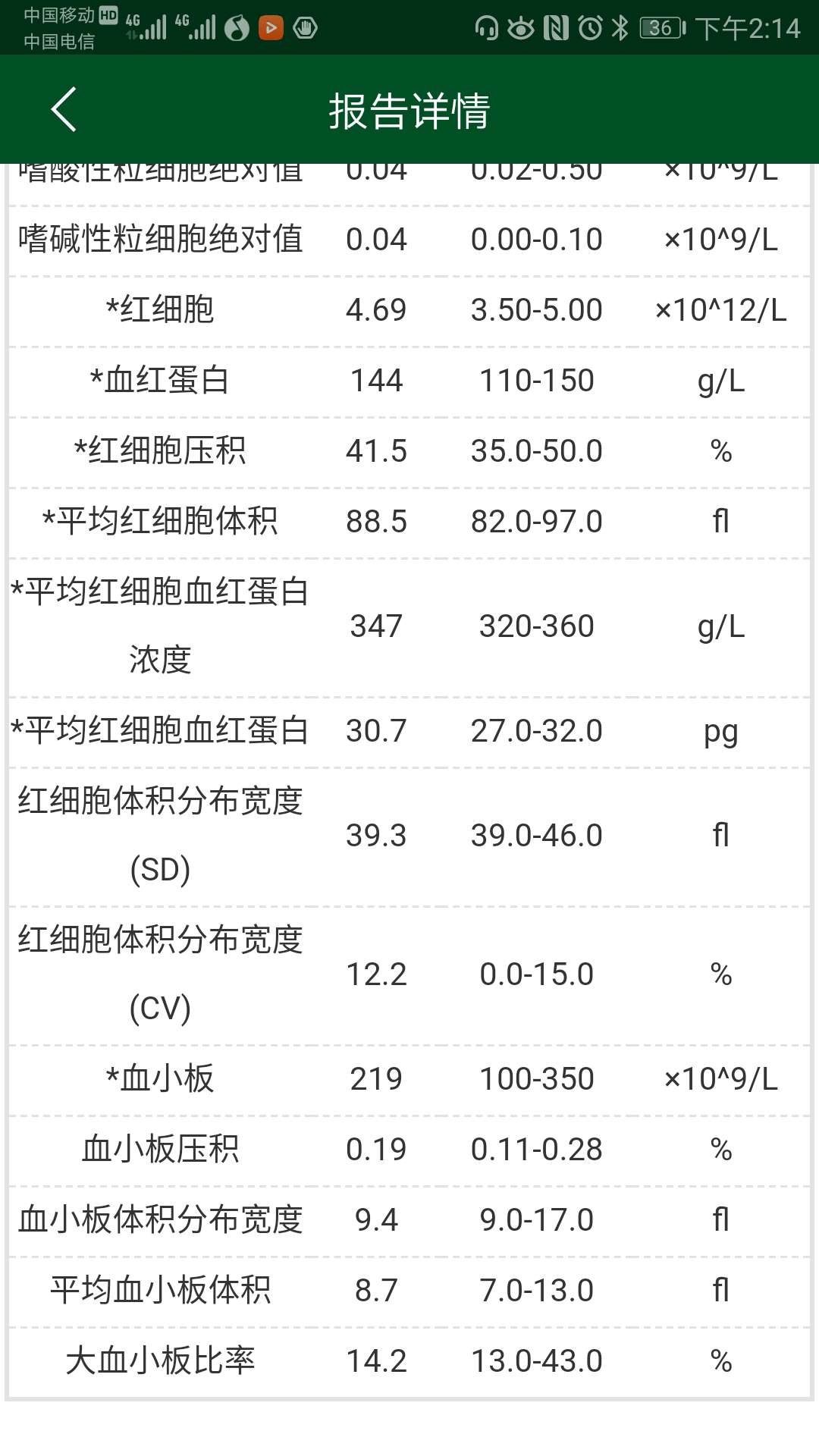
Task: Click the *血红蛋白 result row
Action: (x=409, y=380)
